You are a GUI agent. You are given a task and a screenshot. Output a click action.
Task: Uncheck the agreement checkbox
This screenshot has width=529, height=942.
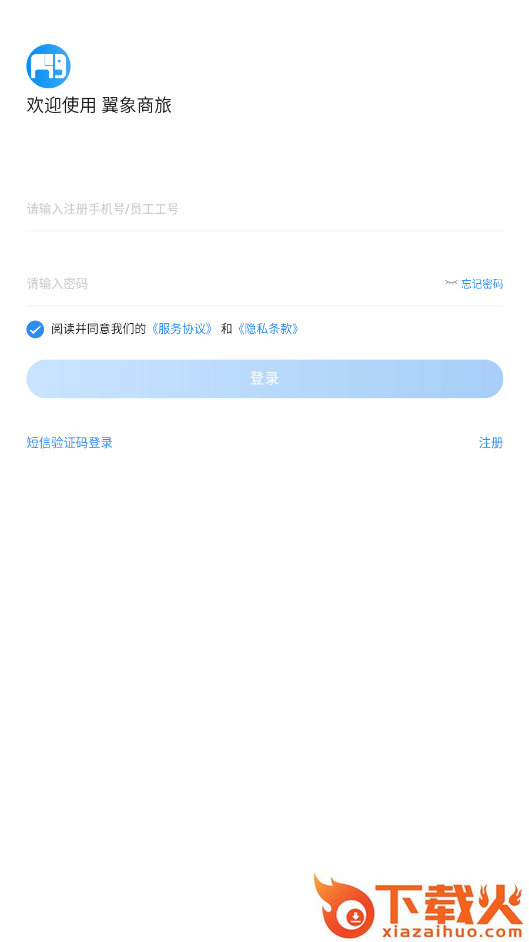pos(35,329)
